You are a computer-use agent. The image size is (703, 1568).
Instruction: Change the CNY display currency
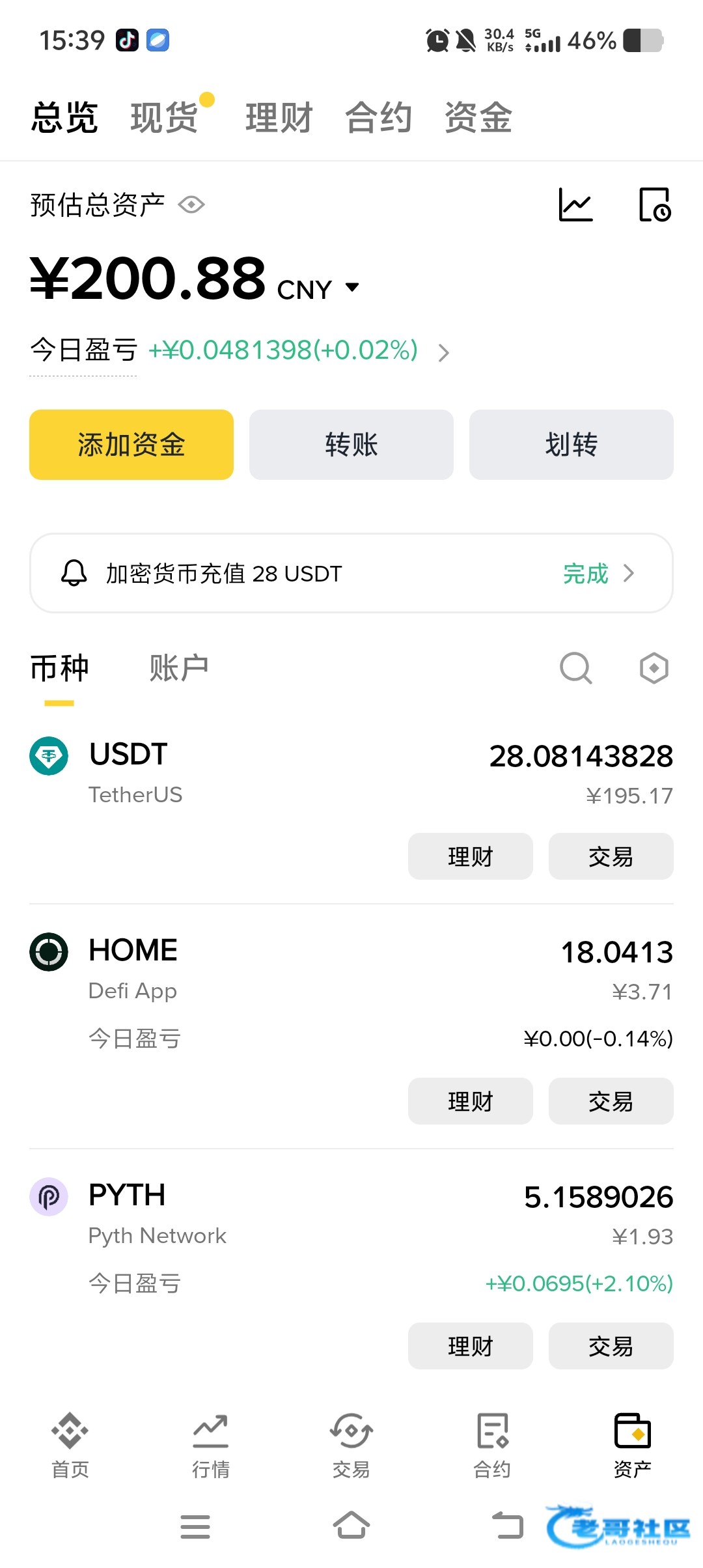317,289
